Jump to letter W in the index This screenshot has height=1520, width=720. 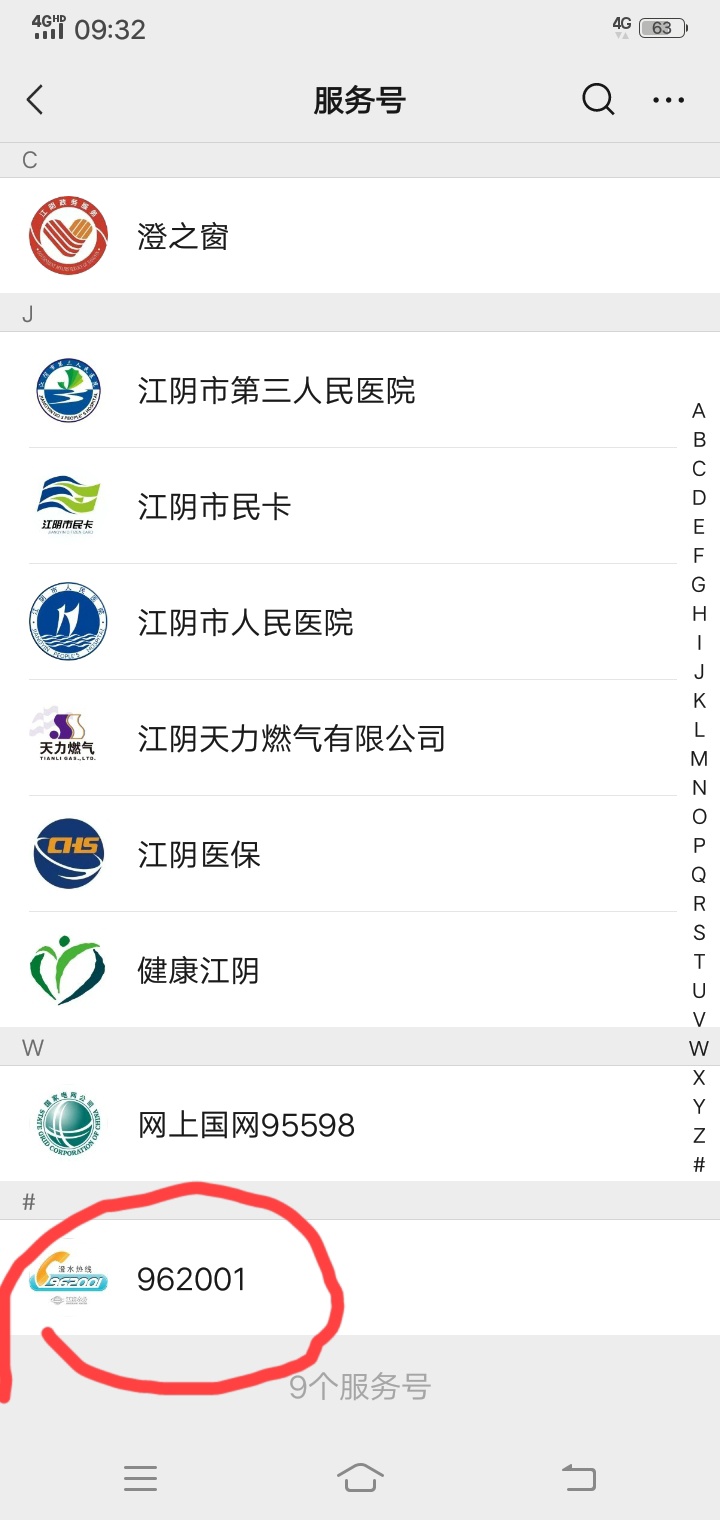click(699, 1048)
